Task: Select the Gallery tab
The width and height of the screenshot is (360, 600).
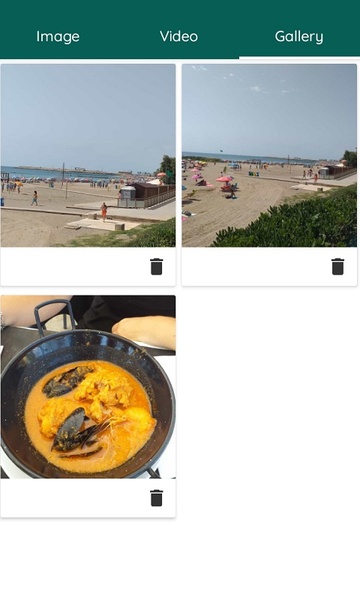Action: 299,37
